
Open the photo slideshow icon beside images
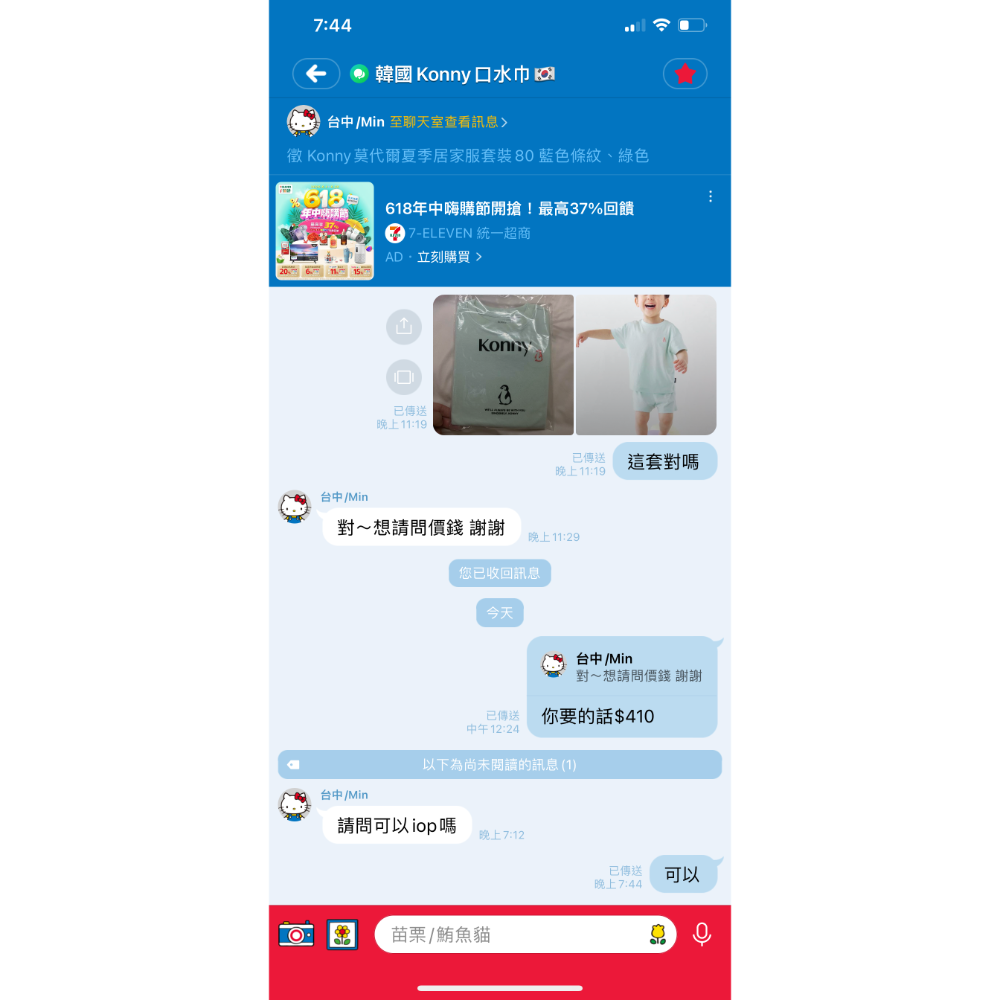click(x=404, y=377)
